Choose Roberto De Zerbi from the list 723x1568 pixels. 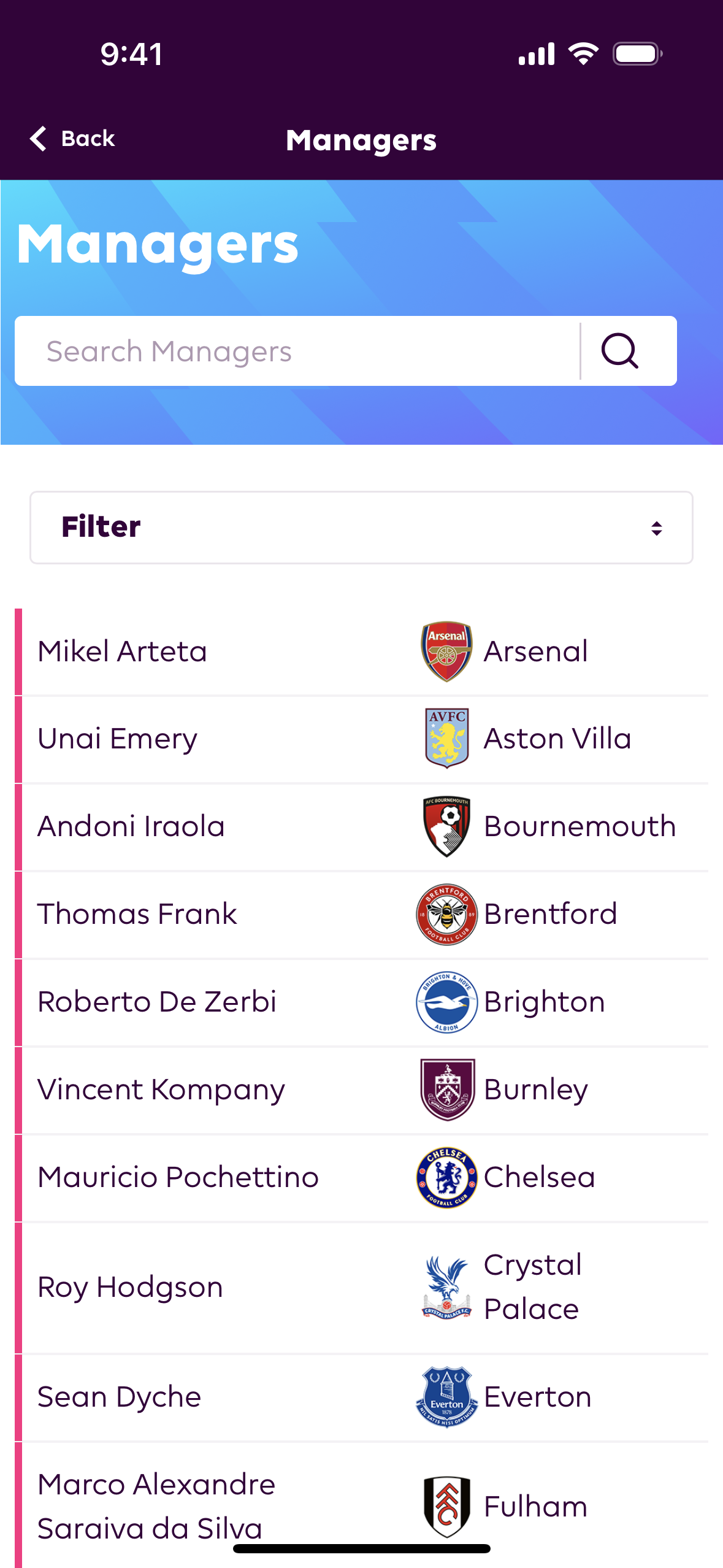point(361,1002)
